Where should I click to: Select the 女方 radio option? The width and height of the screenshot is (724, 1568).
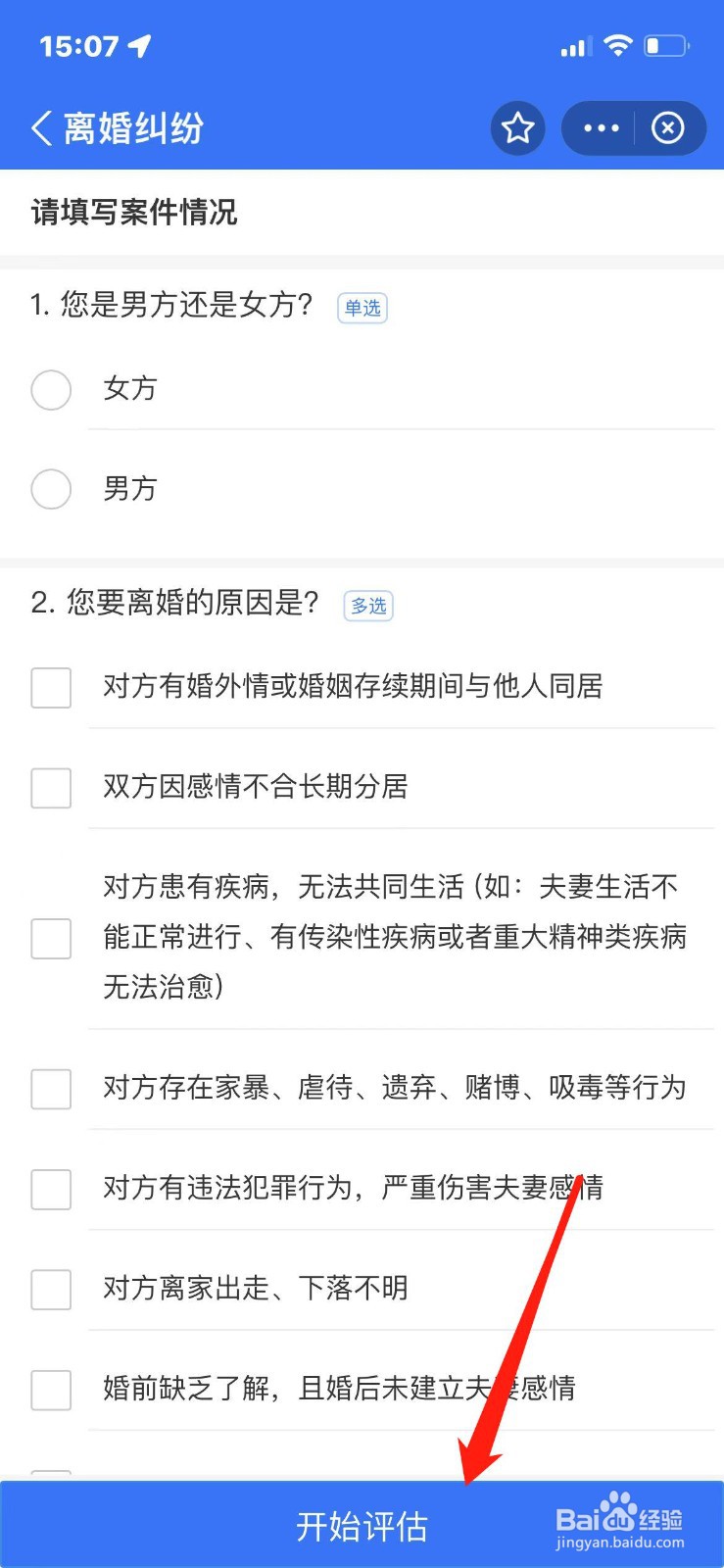(x=51, y=390)
